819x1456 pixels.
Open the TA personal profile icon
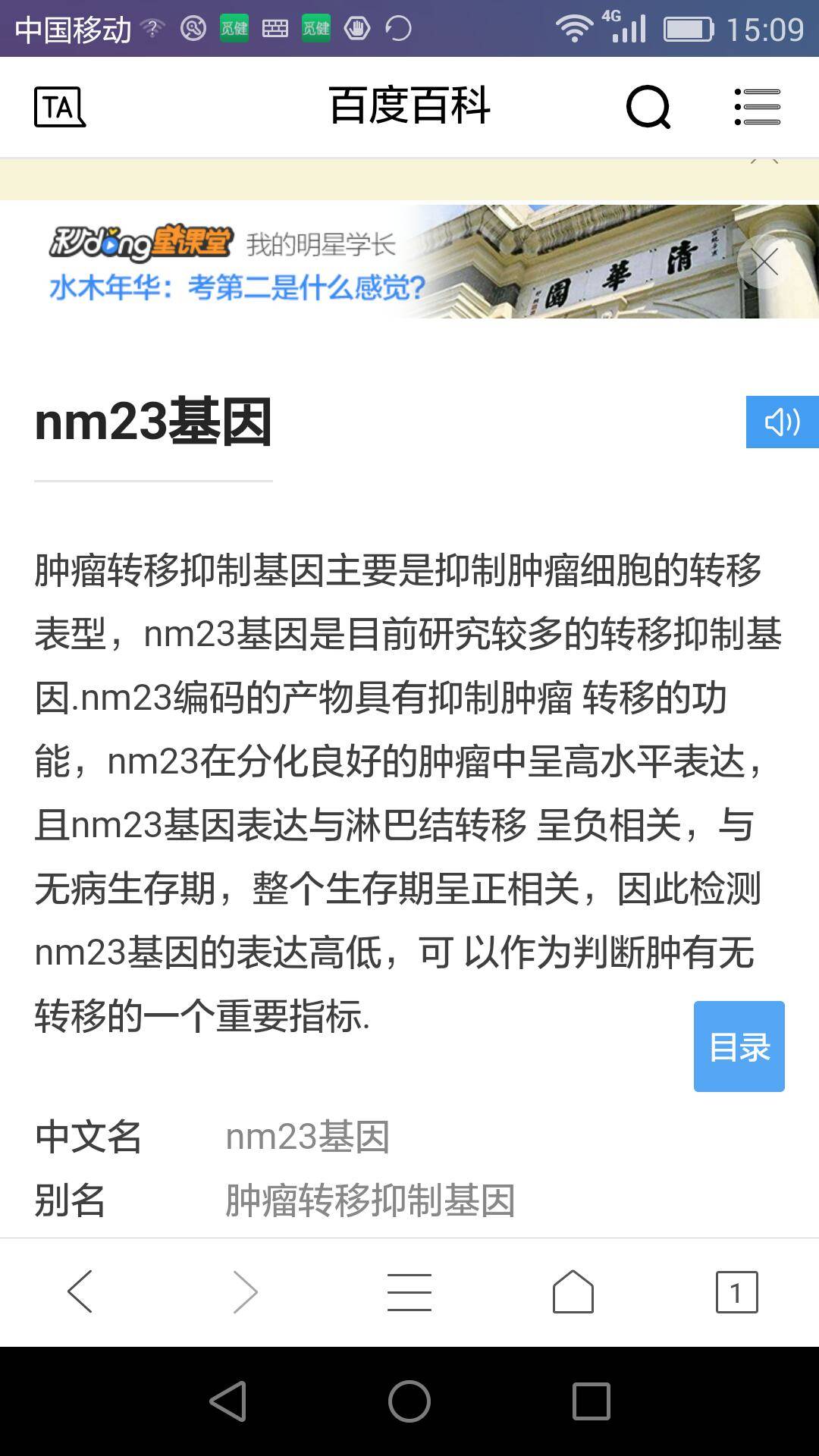pyautogui.click(x=60, y=107)
